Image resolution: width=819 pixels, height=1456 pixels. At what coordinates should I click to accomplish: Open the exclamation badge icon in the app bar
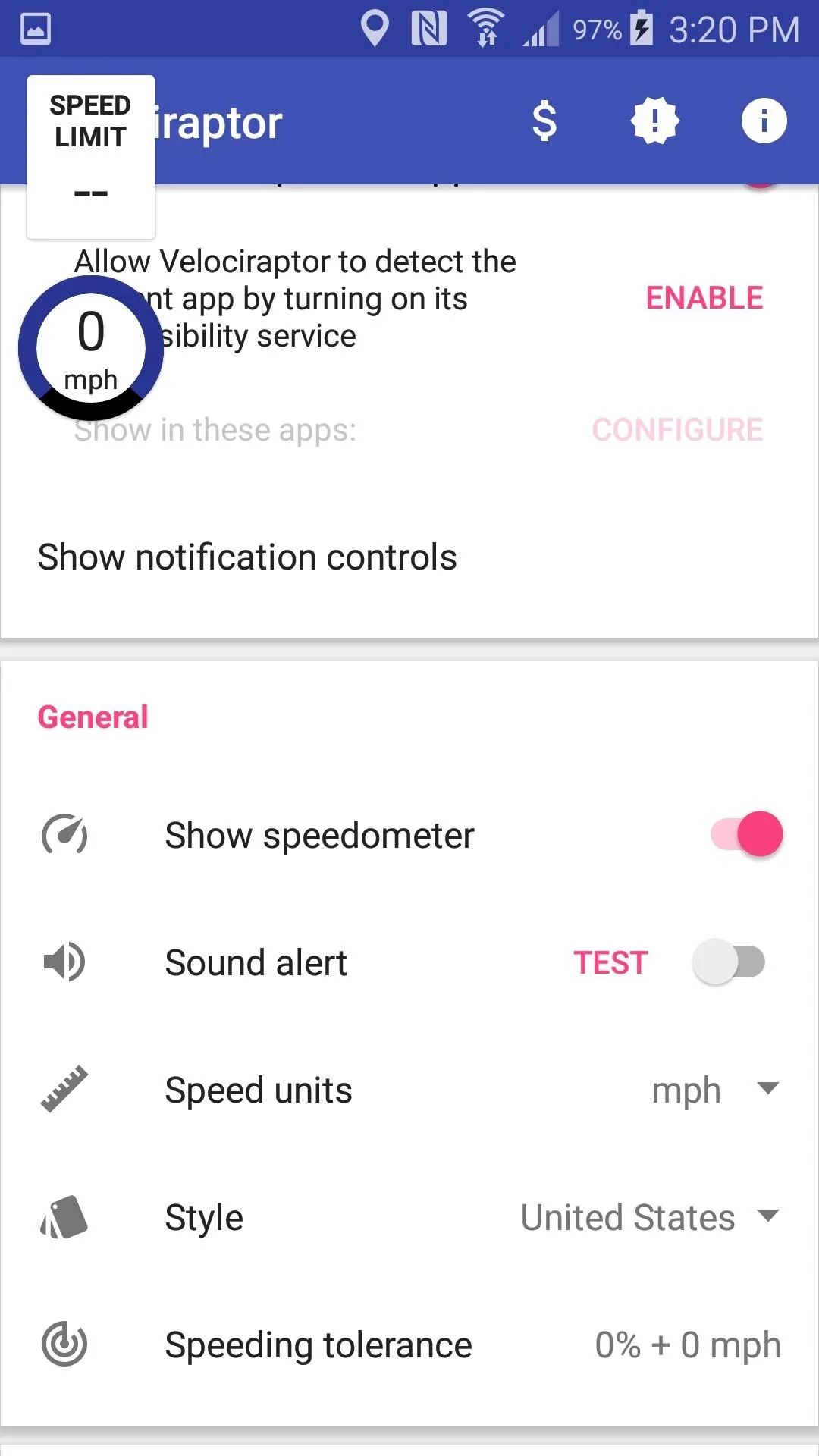click(654, 121)
